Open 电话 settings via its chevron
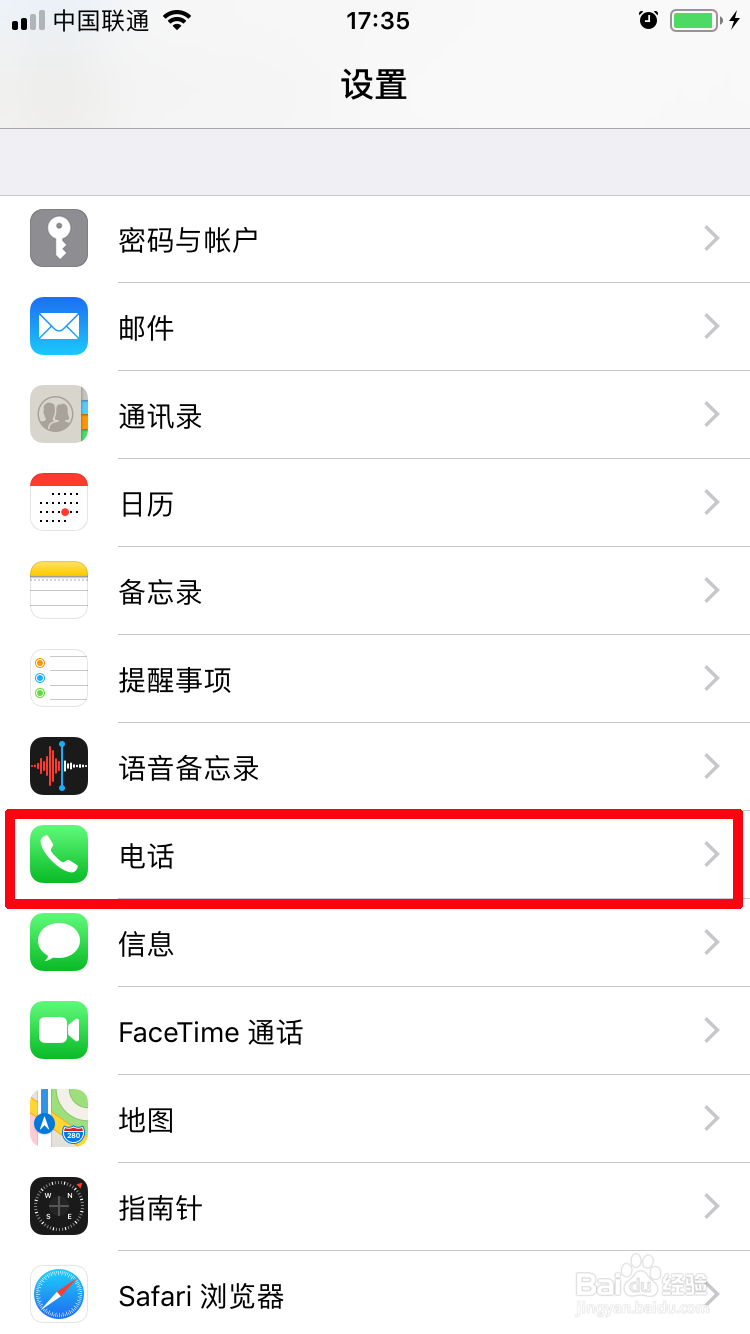This screenshot has height=1334, width=750. (712, 854)
